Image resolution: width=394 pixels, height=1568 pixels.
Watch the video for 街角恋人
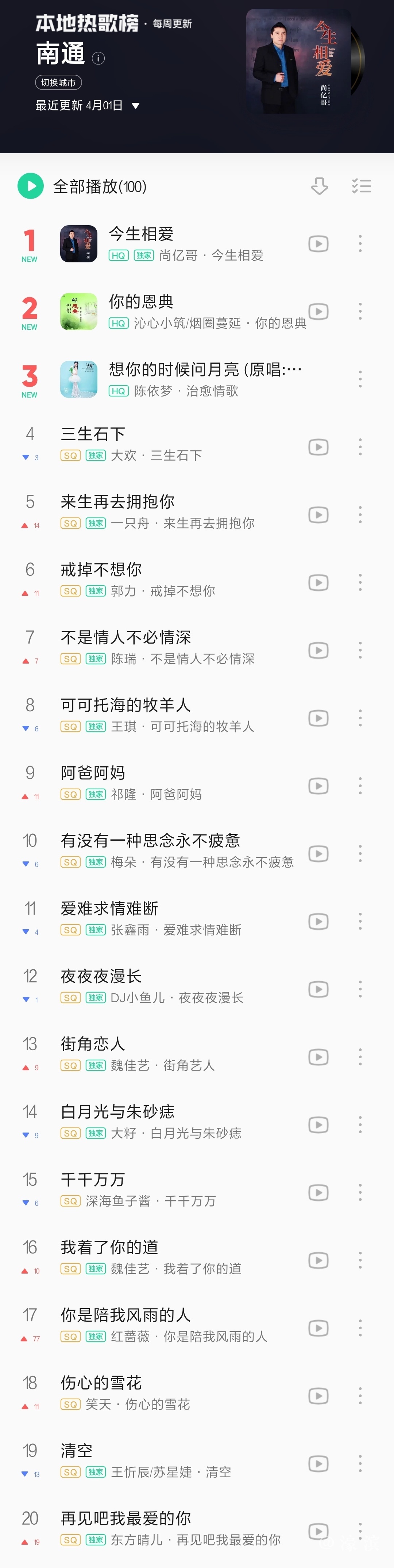[x=318, y=1057]
